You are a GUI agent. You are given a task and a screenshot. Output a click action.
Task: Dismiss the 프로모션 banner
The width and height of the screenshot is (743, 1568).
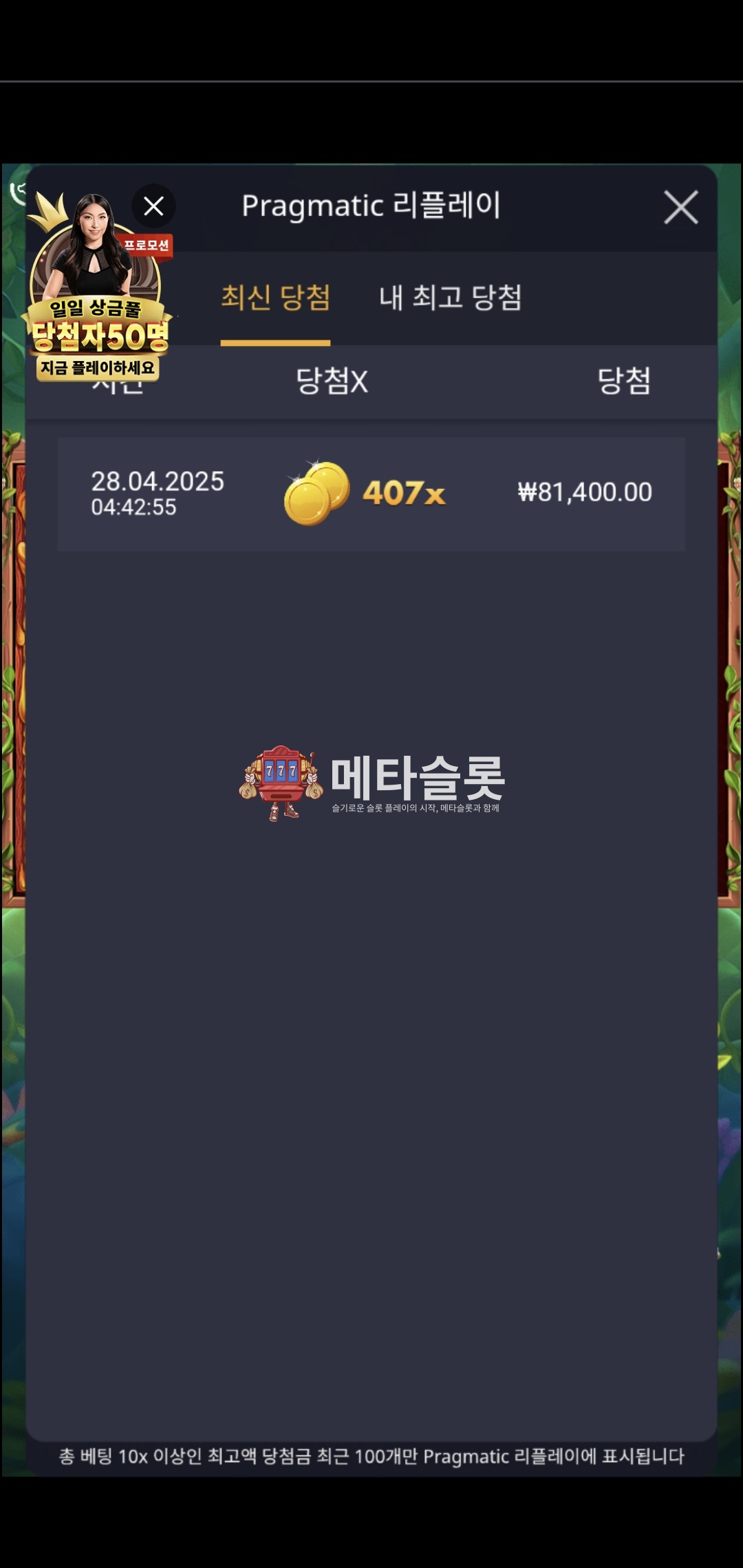coord(153,206)
